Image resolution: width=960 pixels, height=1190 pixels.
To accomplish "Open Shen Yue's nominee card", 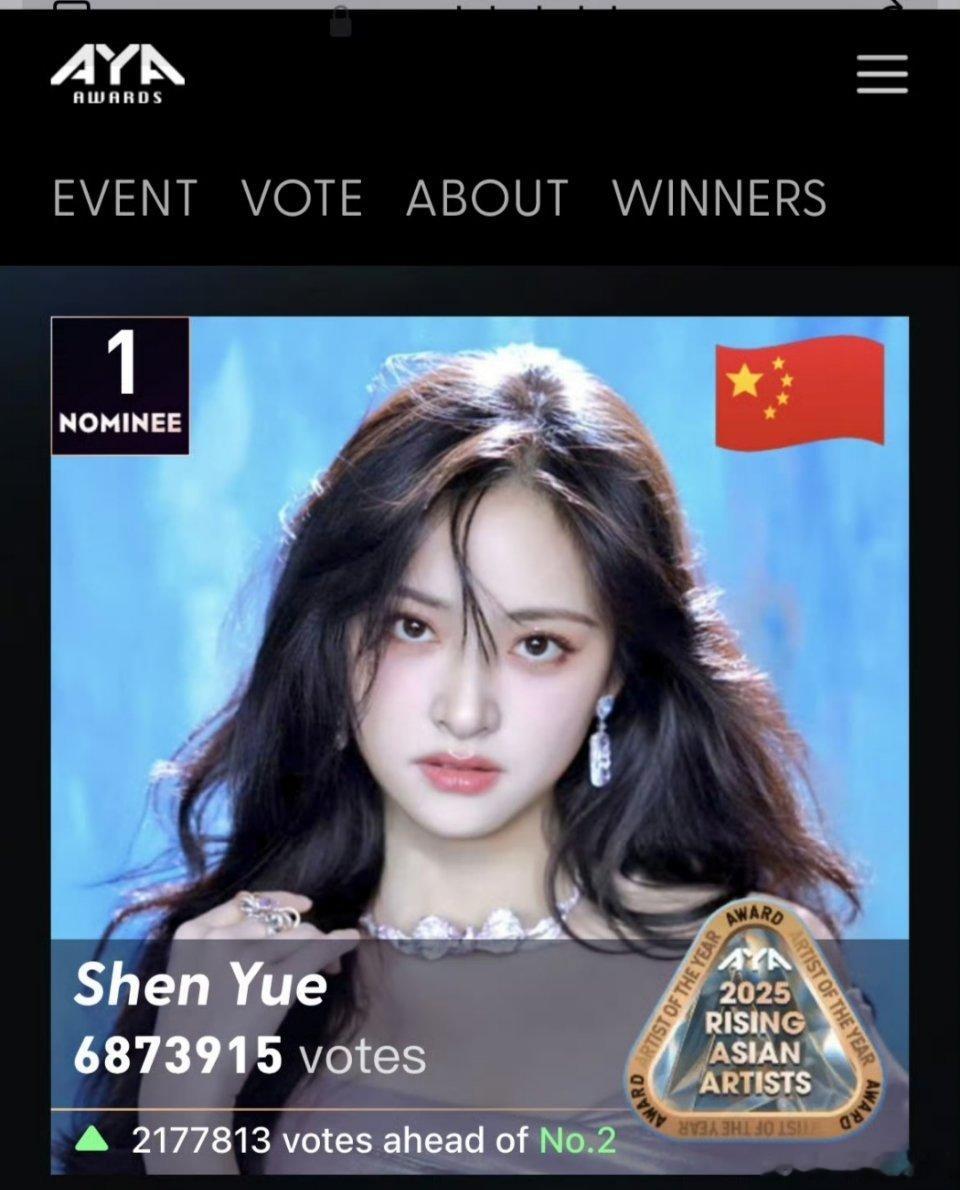I will coord(480,700).
